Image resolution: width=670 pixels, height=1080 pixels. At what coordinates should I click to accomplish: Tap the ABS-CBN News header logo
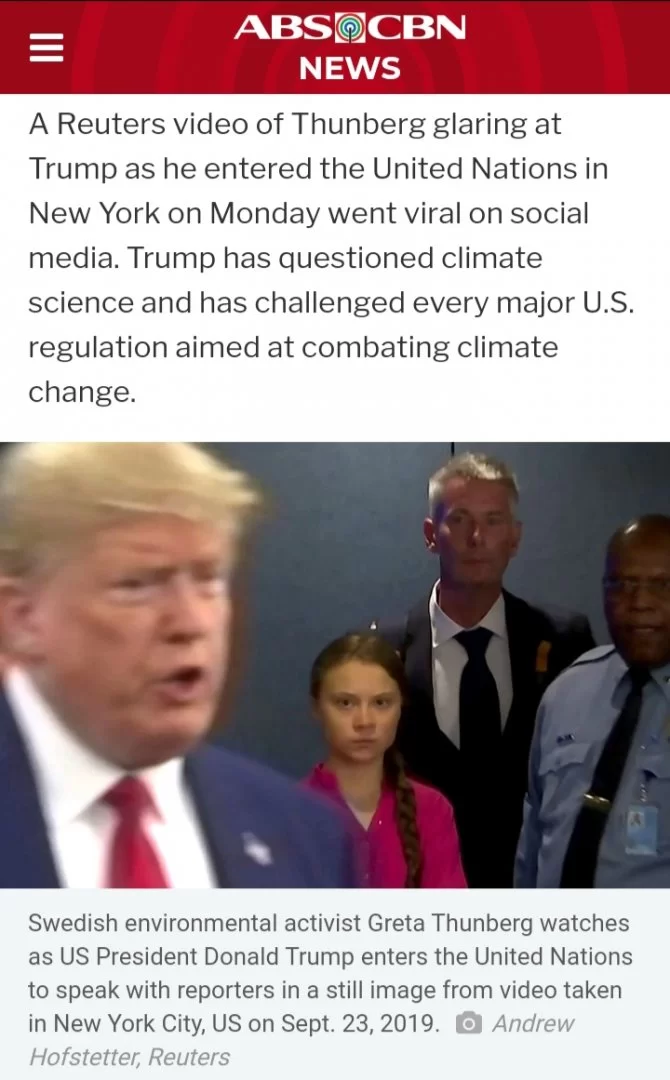tap(350, 46)
